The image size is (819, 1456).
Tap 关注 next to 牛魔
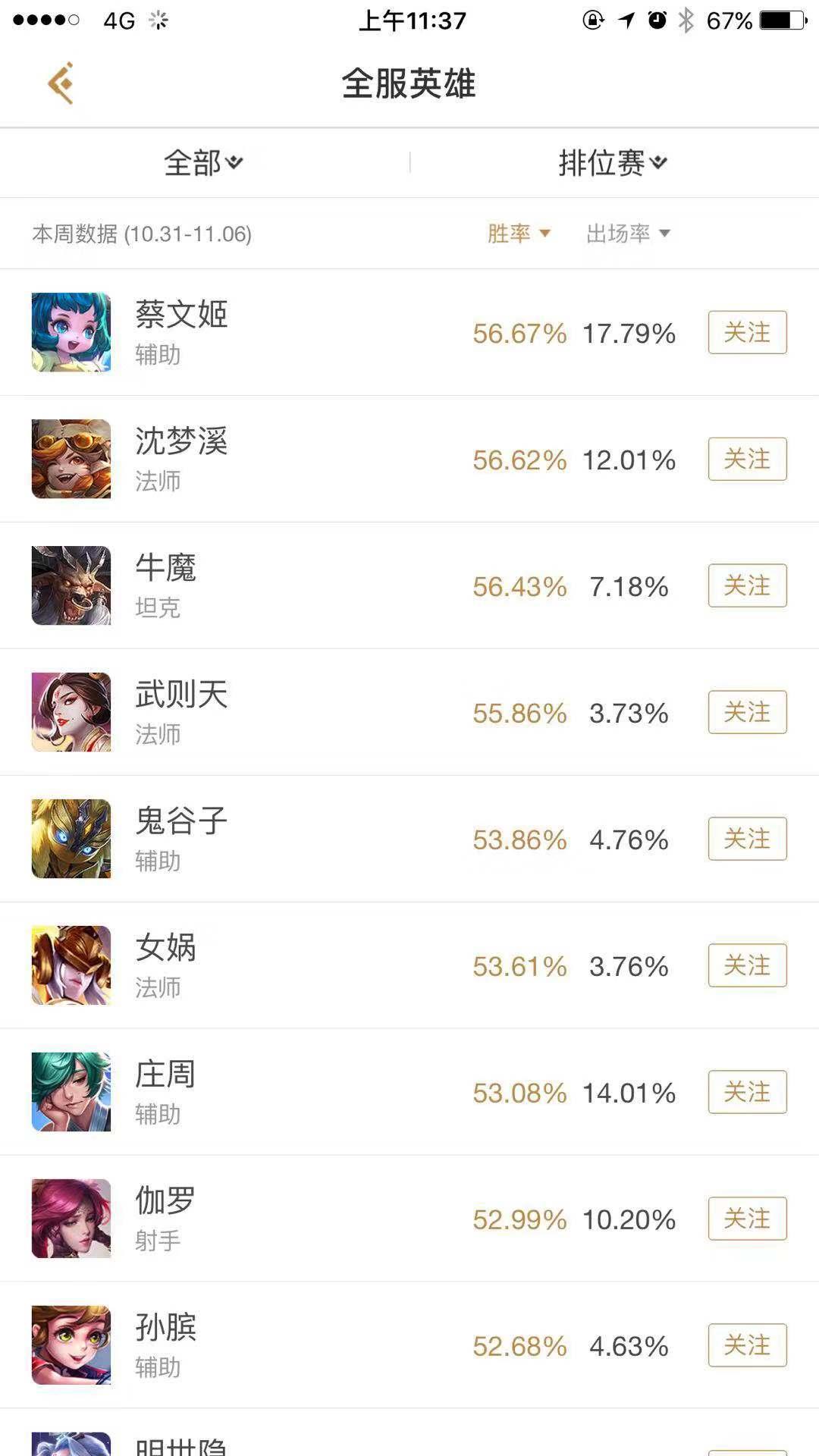(748, 585)
